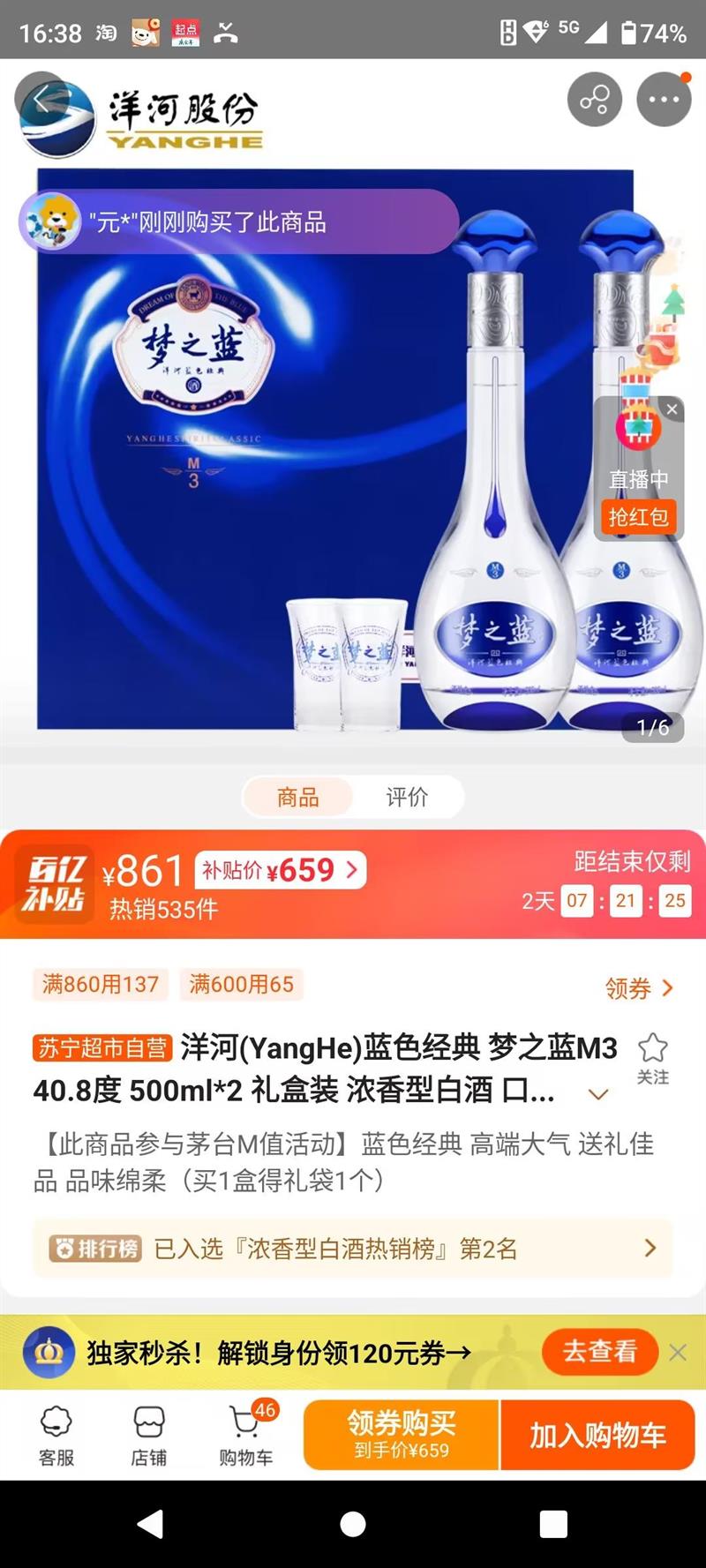Switch to the 评价 reviews tab
This screenshot has height=1568, width=706.
(x=407, y=797)
